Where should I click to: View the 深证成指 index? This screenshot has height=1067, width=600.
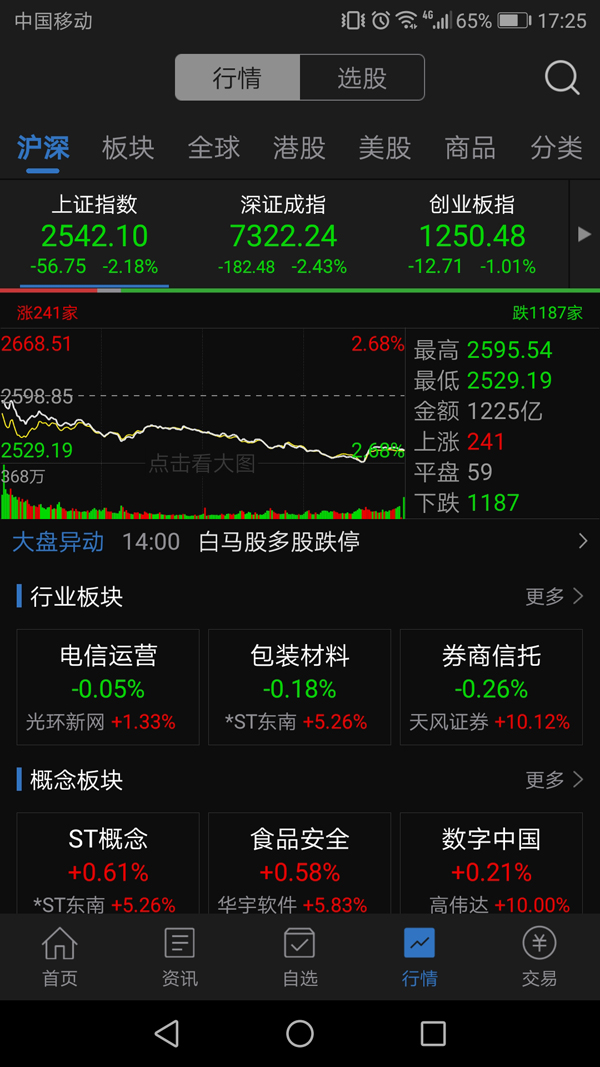pyautogui.click(x=283, y=235)
